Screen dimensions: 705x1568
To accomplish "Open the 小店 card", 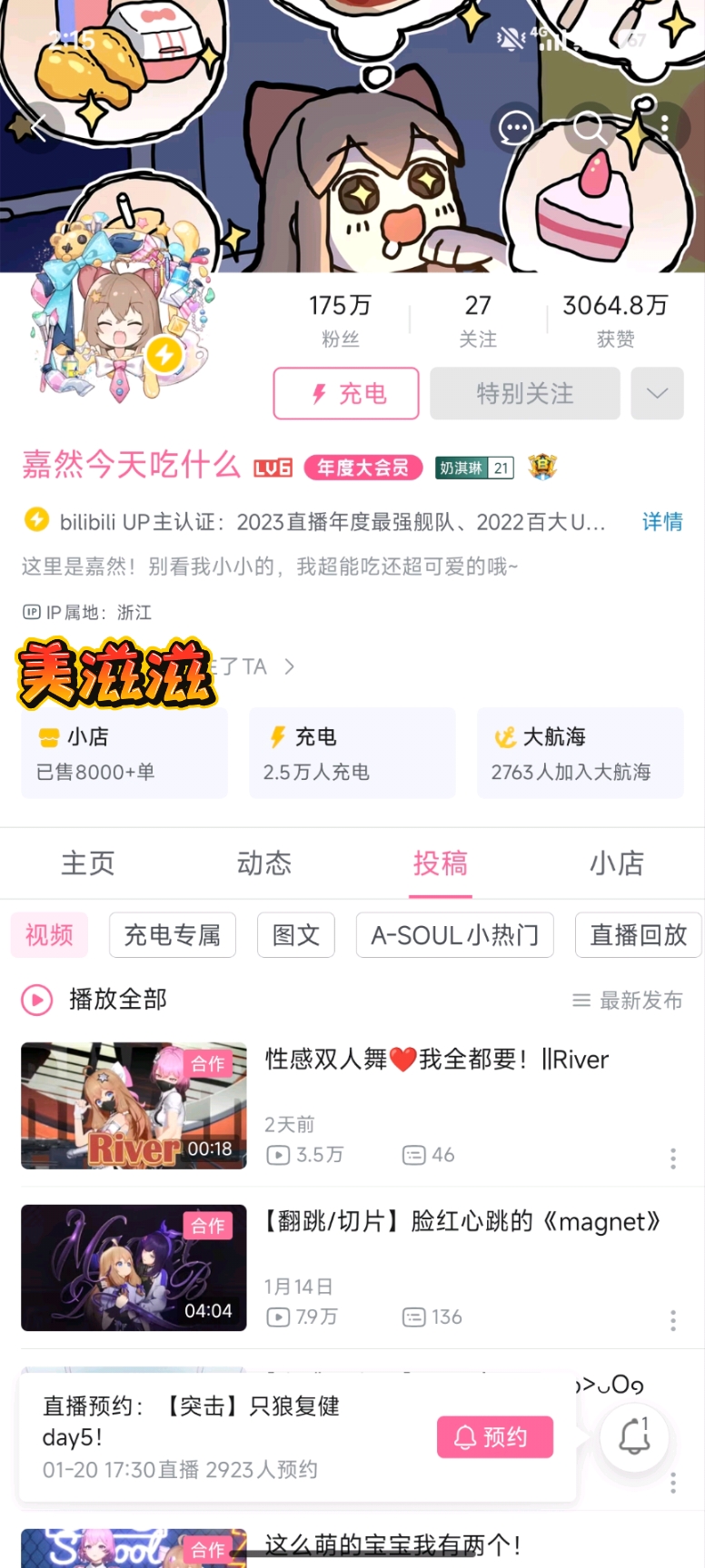I will [124, 753].
